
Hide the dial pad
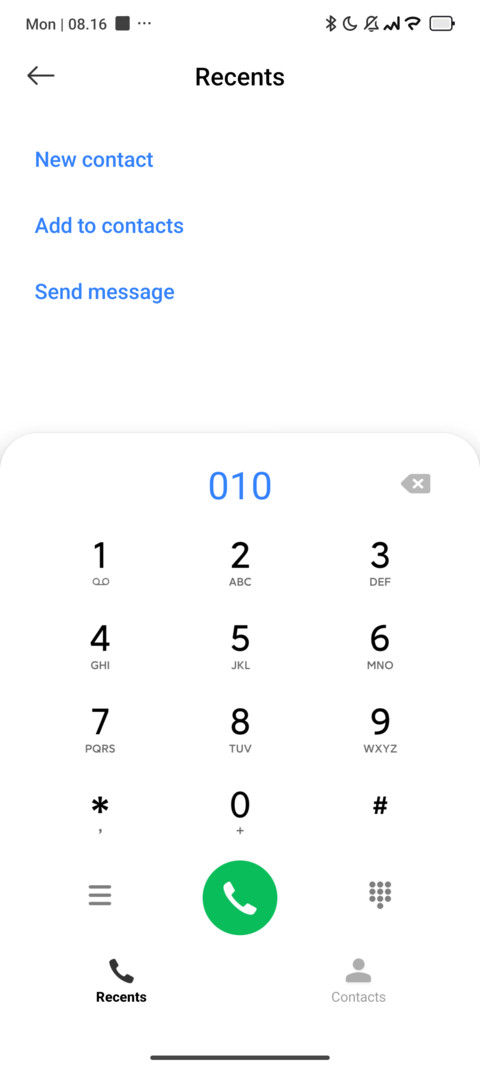380,894
